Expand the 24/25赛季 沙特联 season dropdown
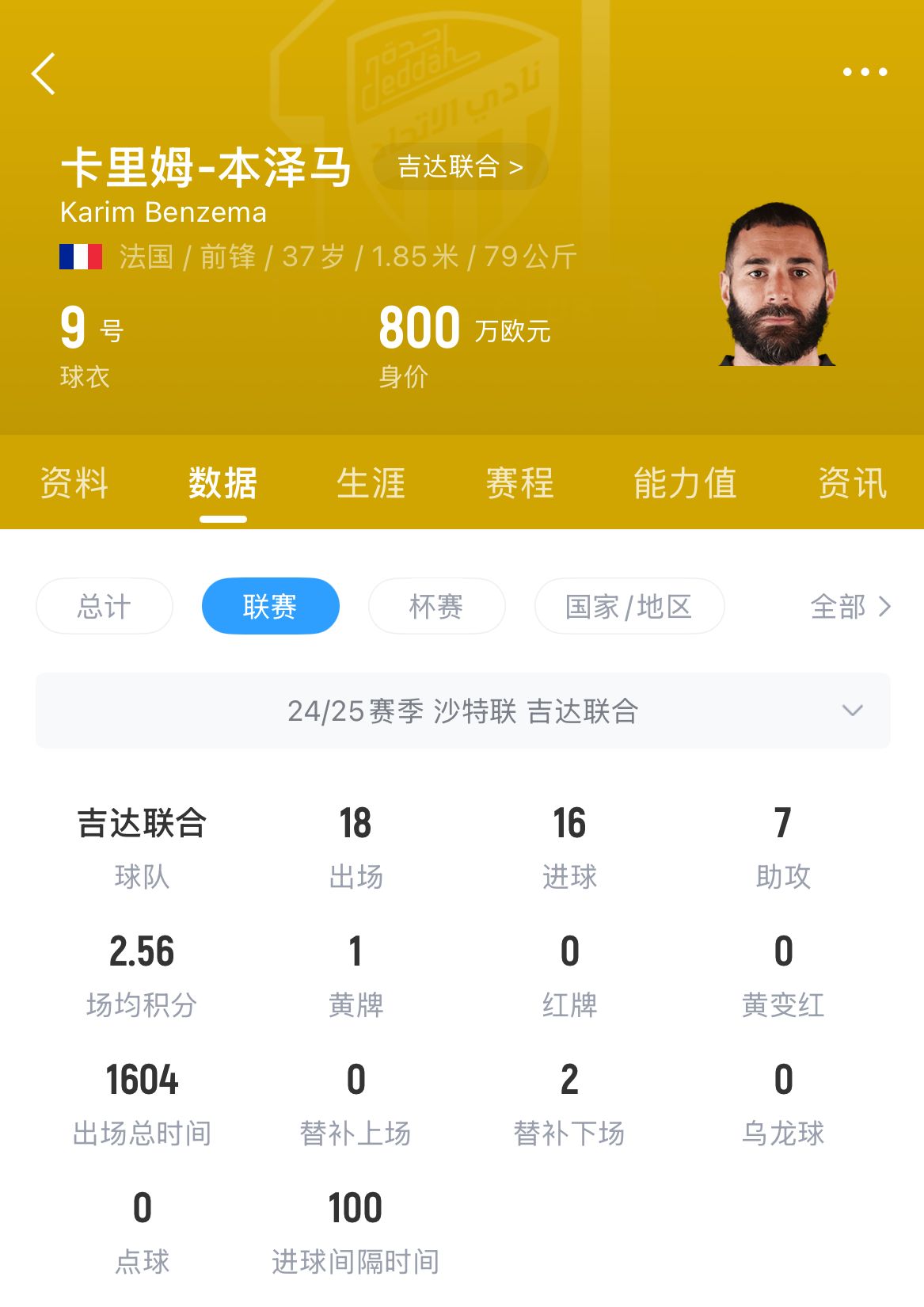Screen dimensions: 924x1307 coord(462,711)
